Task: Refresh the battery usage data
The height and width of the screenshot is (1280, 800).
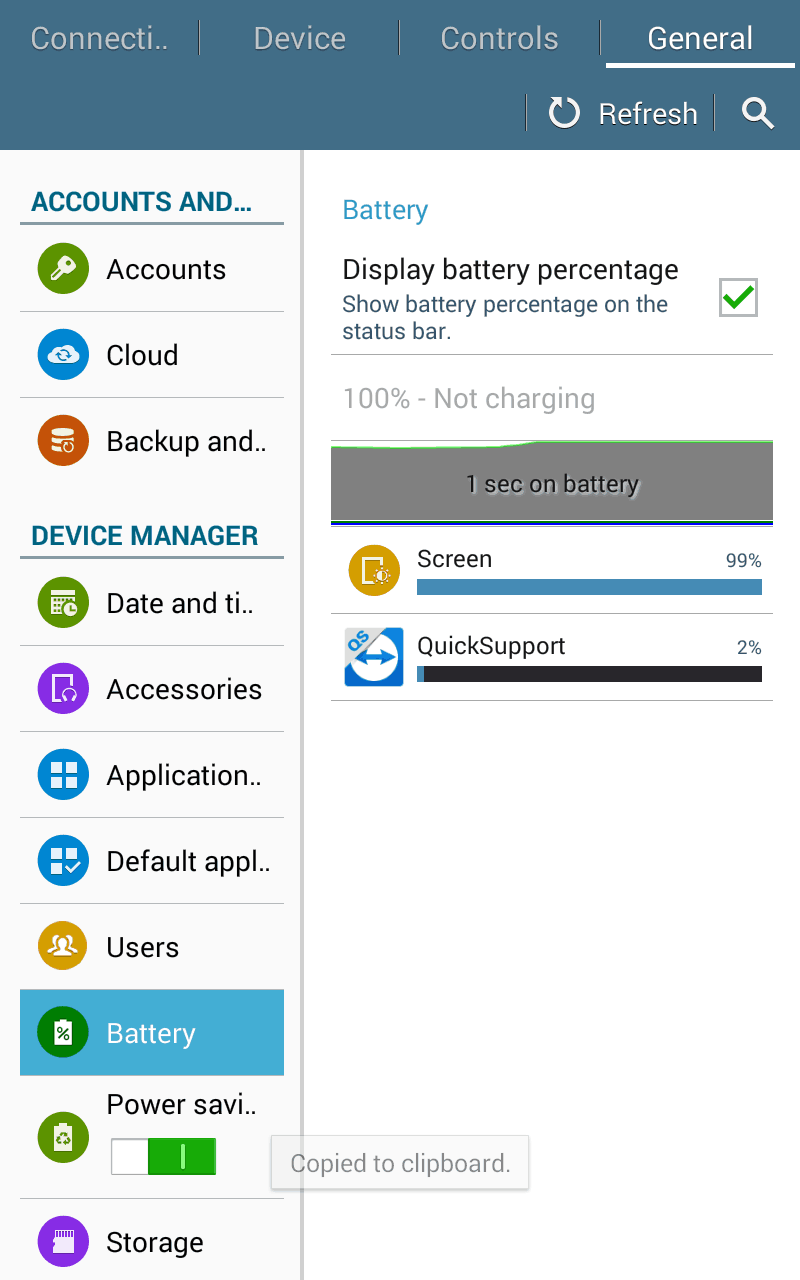Action: (x=622, y=114)
